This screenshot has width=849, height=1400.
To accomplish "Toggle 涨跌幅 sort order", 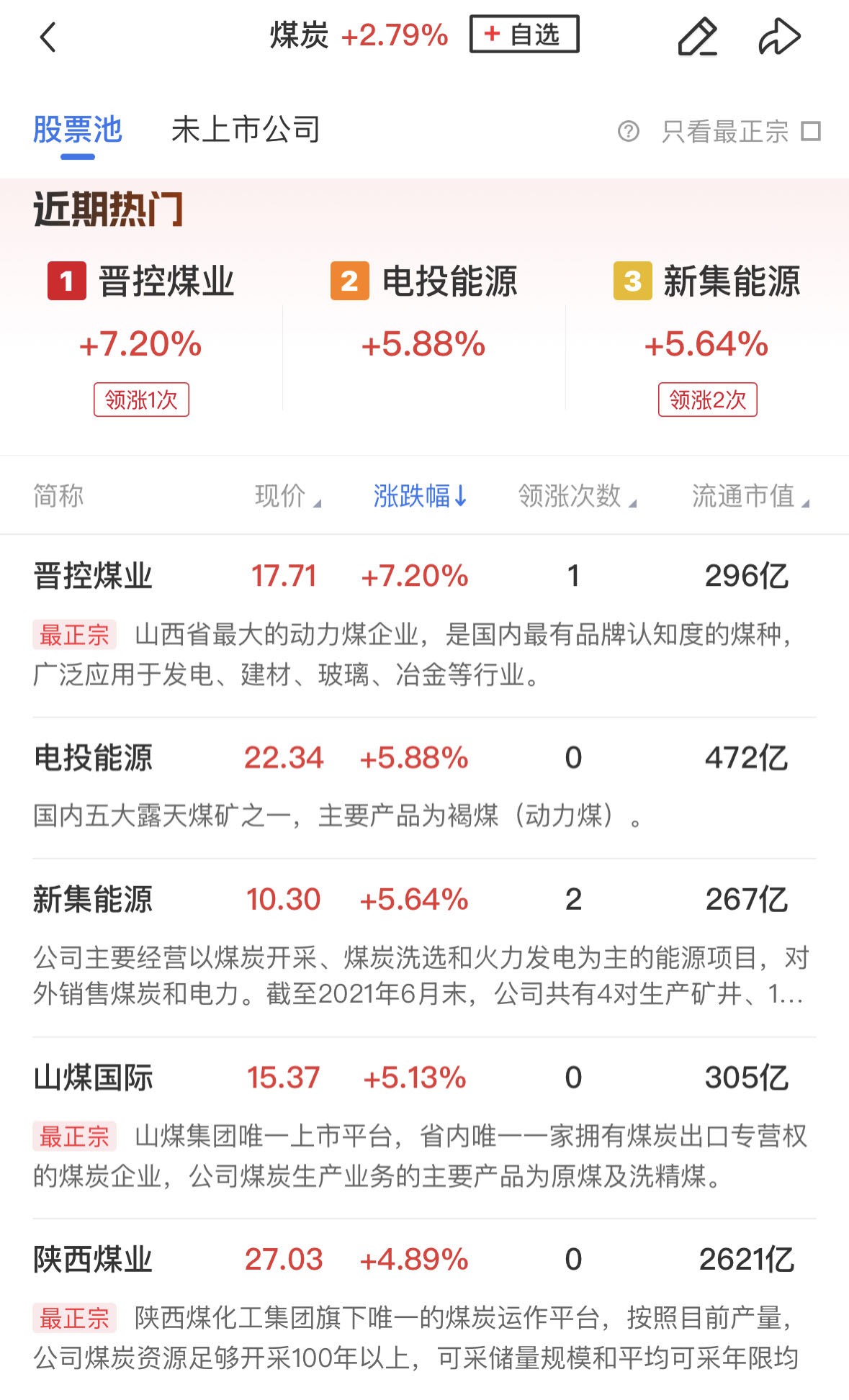I will point(421,496).
